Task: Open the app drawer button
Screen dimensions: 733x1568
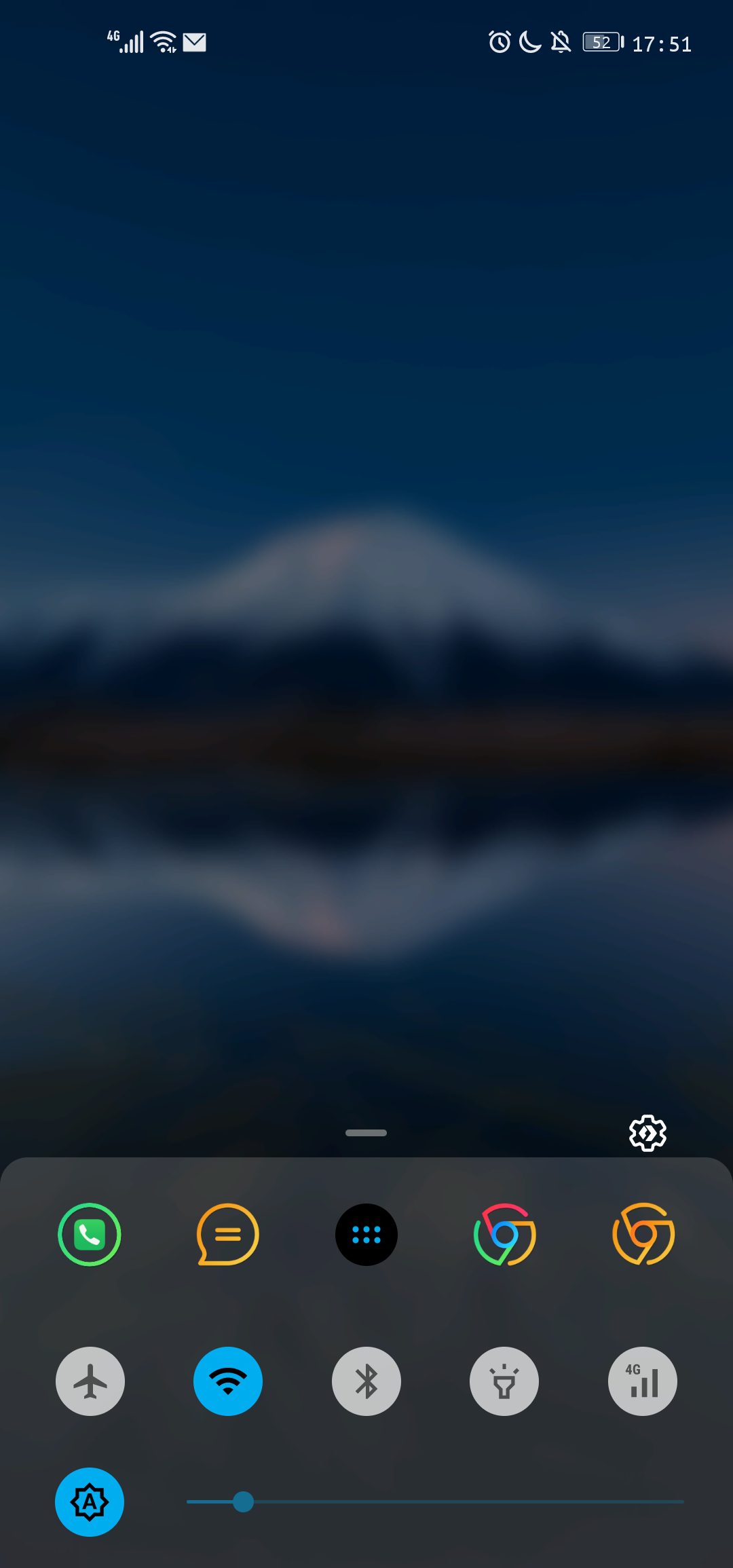Action: 366,1235
